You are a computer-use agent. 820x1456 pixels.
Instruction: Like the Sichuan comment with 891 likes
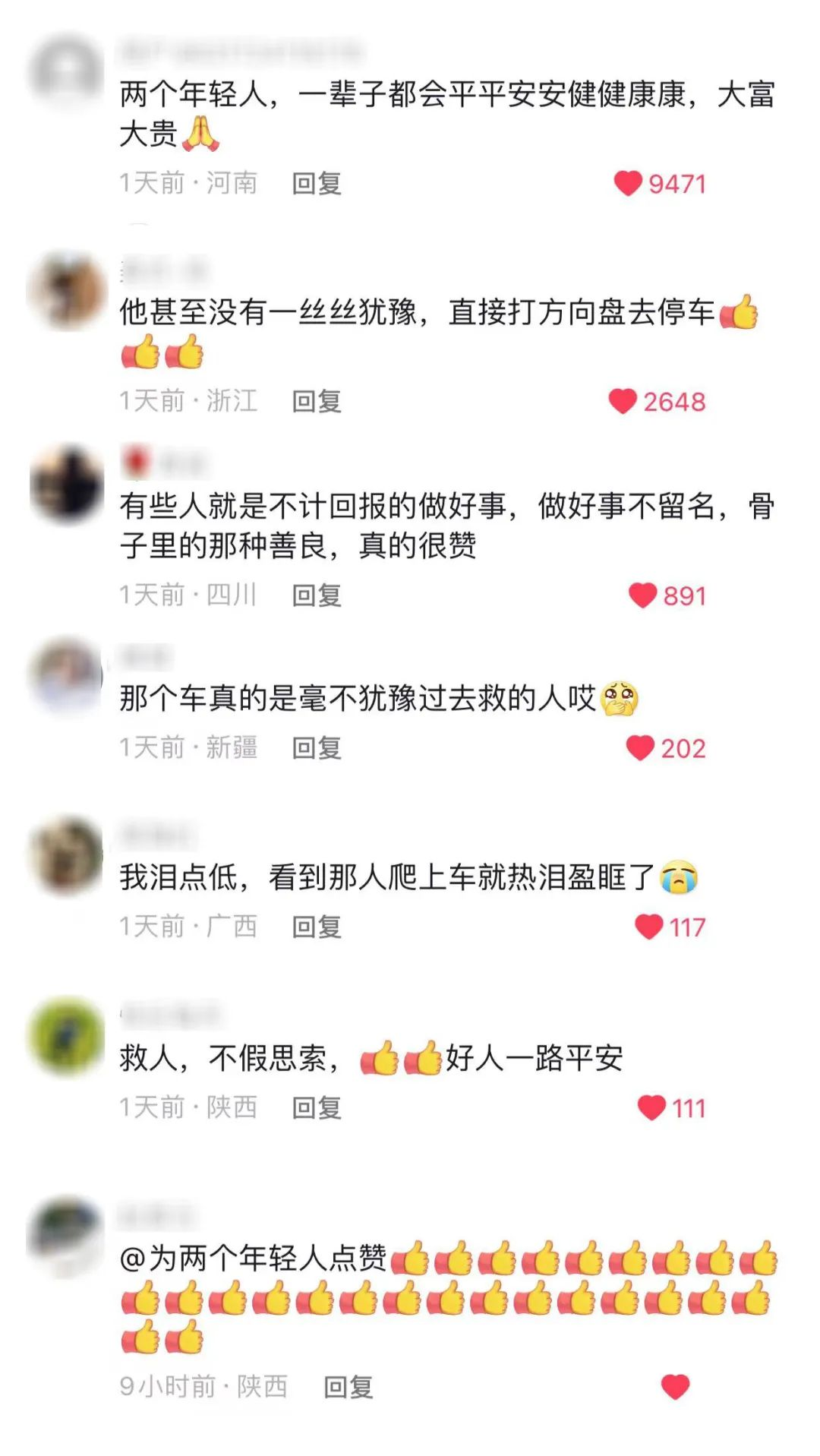(x=642, y=595)
